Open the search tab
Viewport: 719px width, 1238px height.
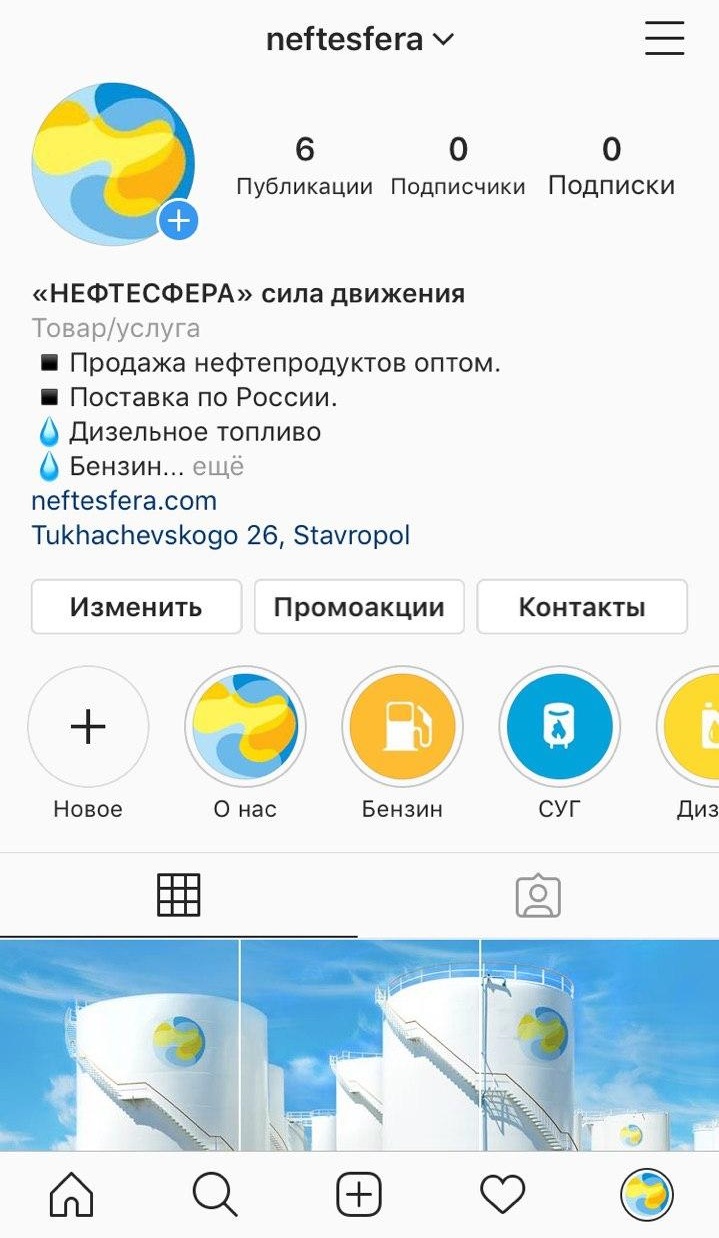click(x=215, y=1195)
